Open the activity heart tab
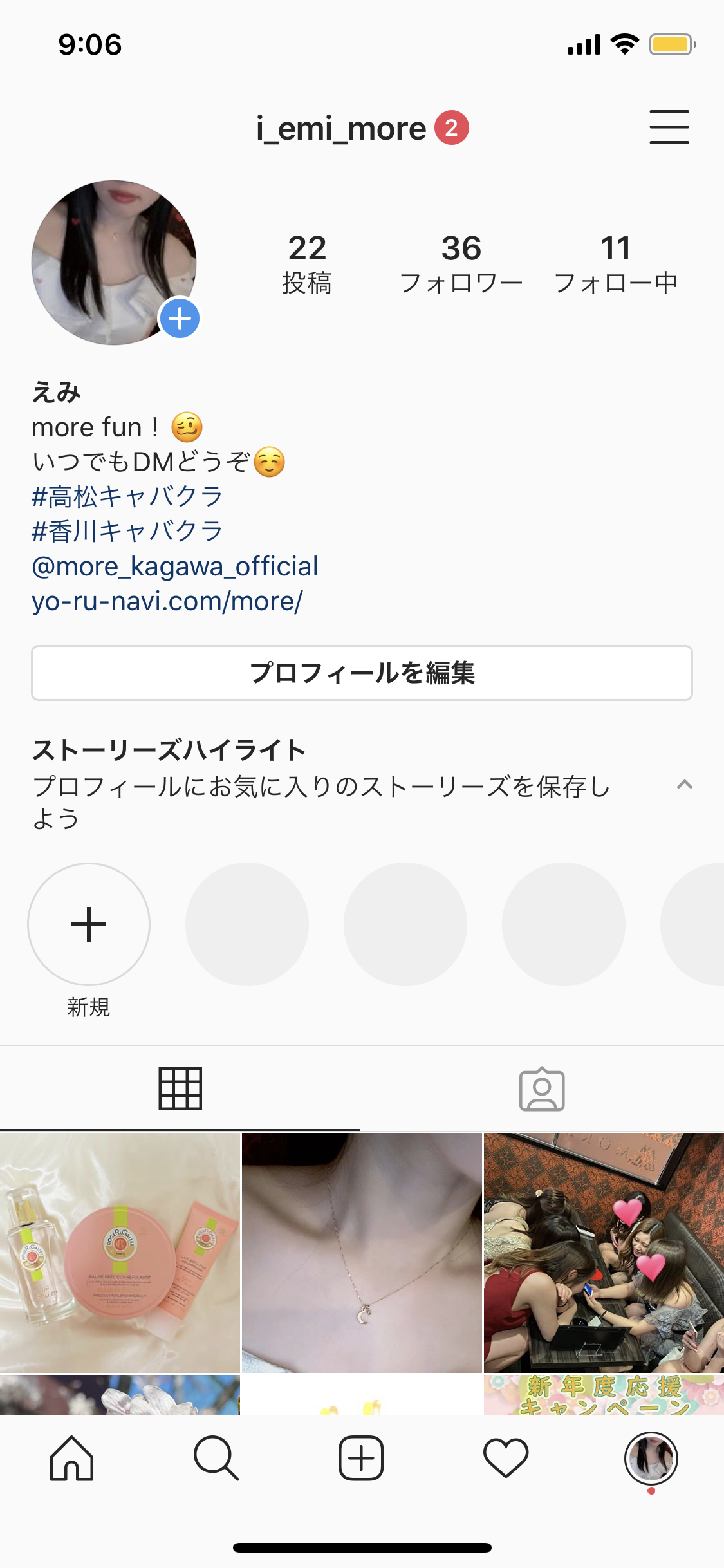This screenshot has height=1568, width=724. point(506,1459)
